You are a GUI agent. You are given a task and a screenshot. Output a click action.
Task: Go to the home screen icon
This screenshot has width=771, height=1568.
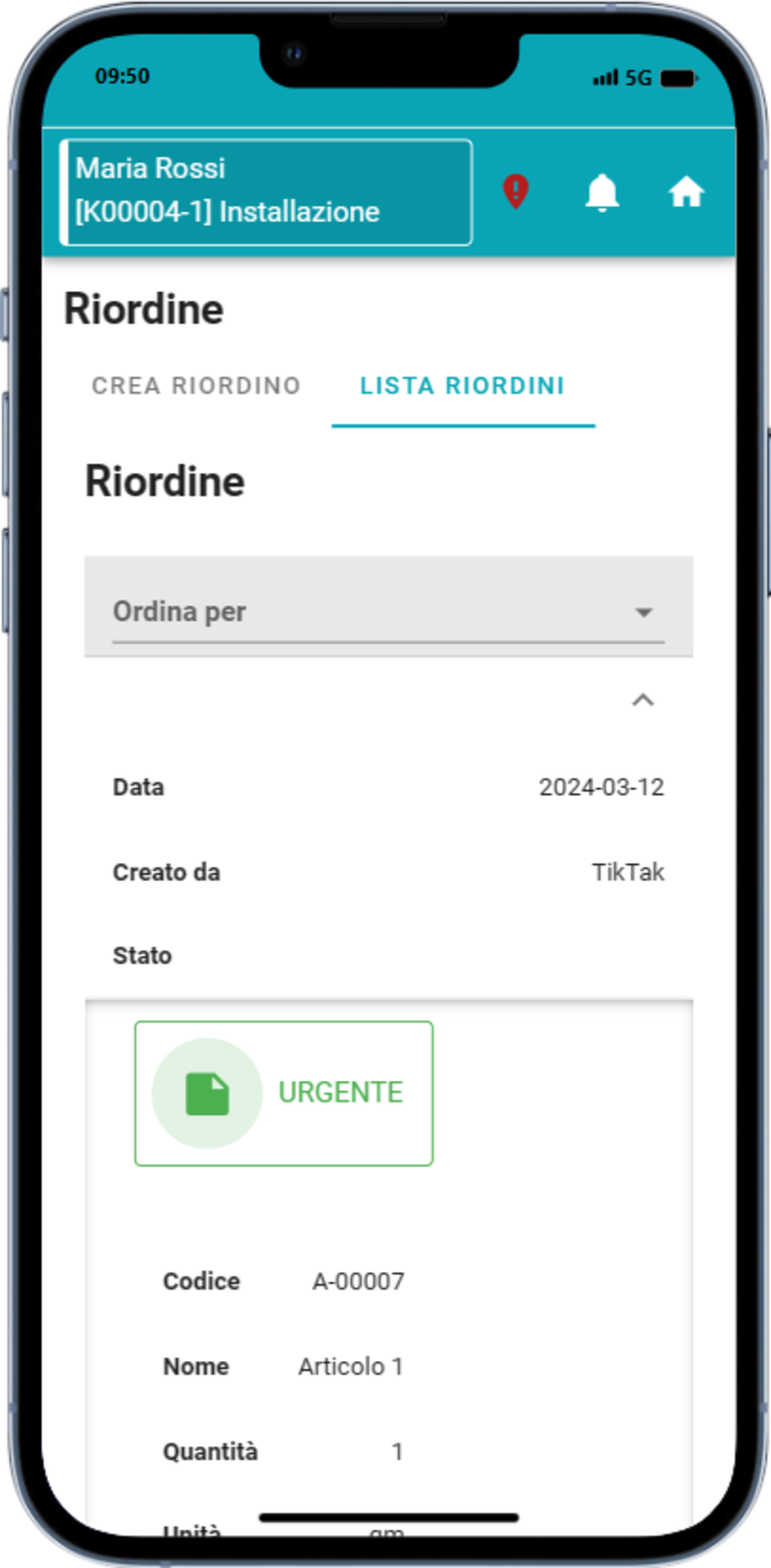[x=686, y=193]
